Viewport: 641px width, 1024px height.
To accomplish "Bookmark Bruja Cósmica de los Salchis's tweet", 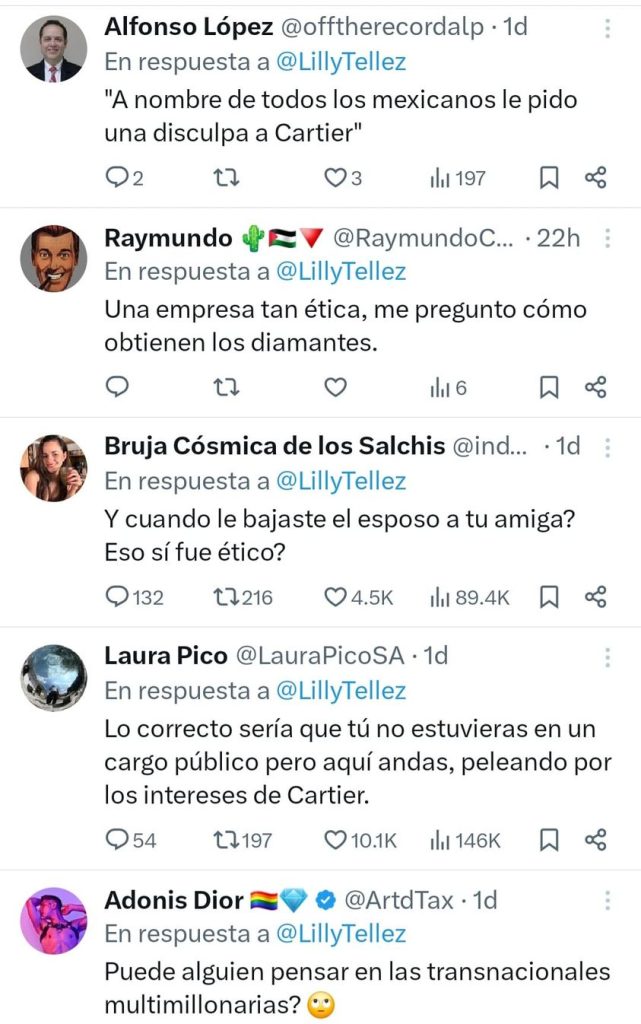I will 549,597.
